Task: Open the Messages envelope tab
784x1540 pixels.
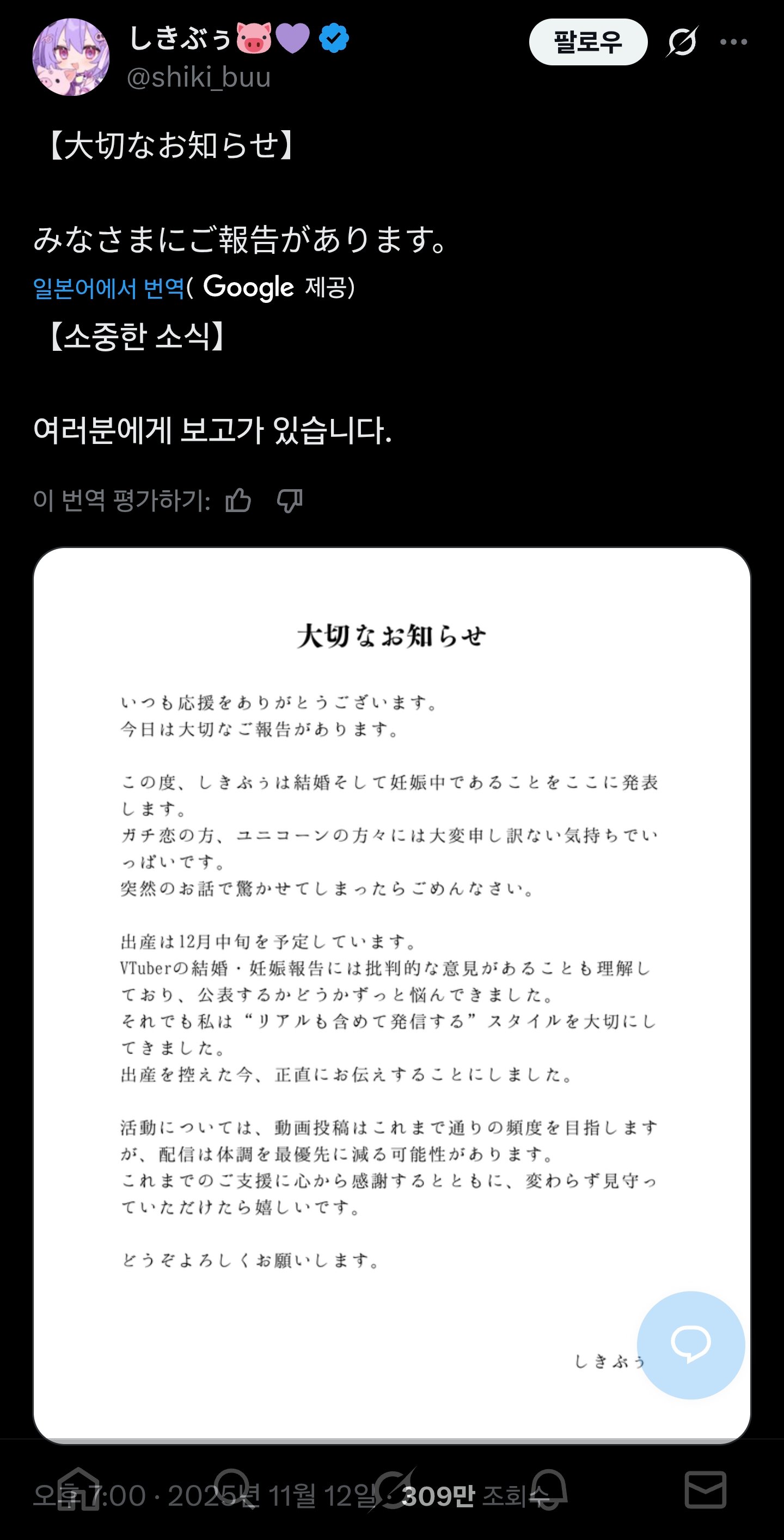Action: point(706,1489)
